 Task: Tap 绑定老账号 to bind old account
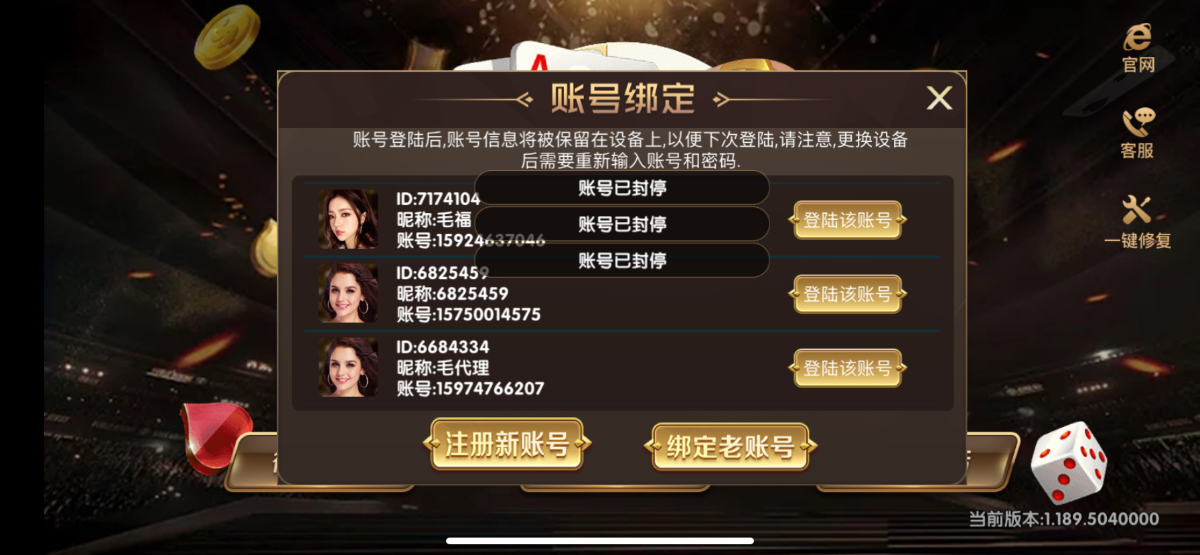pos(730,448)
